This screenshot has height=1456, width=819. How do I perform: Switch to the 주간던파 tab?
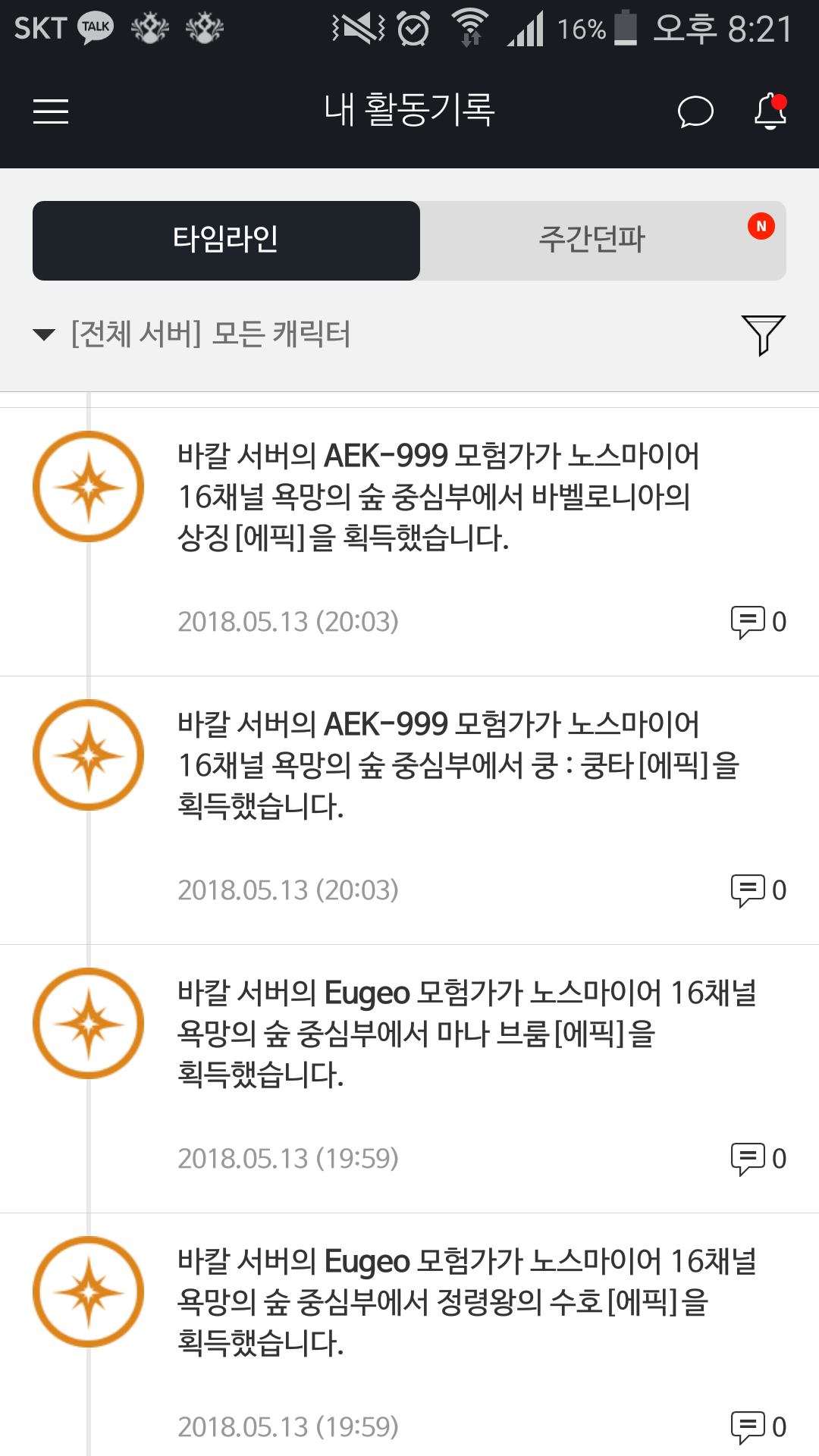click(604, 240)
